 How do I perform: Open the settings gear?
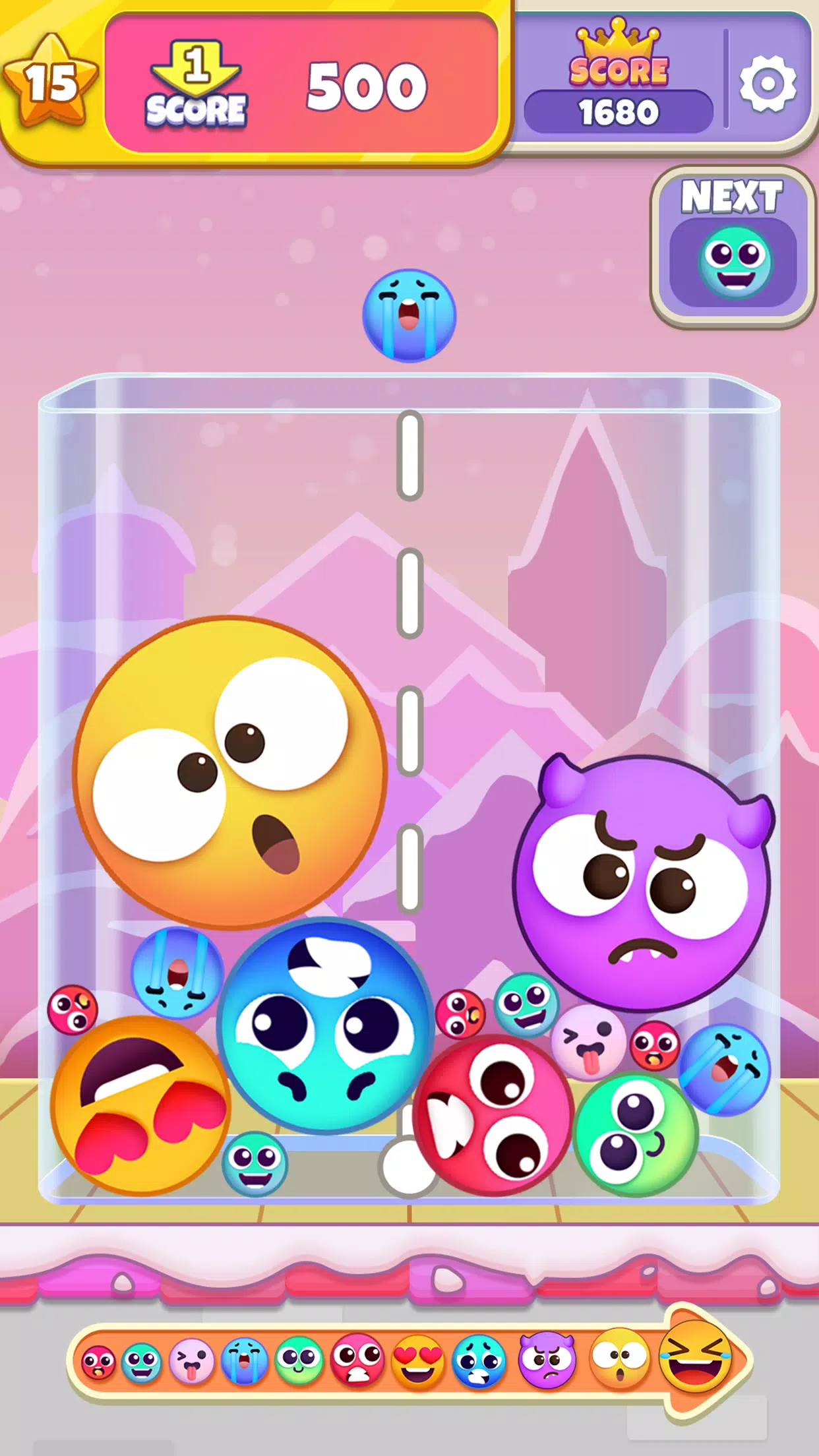tap(767, 84)
